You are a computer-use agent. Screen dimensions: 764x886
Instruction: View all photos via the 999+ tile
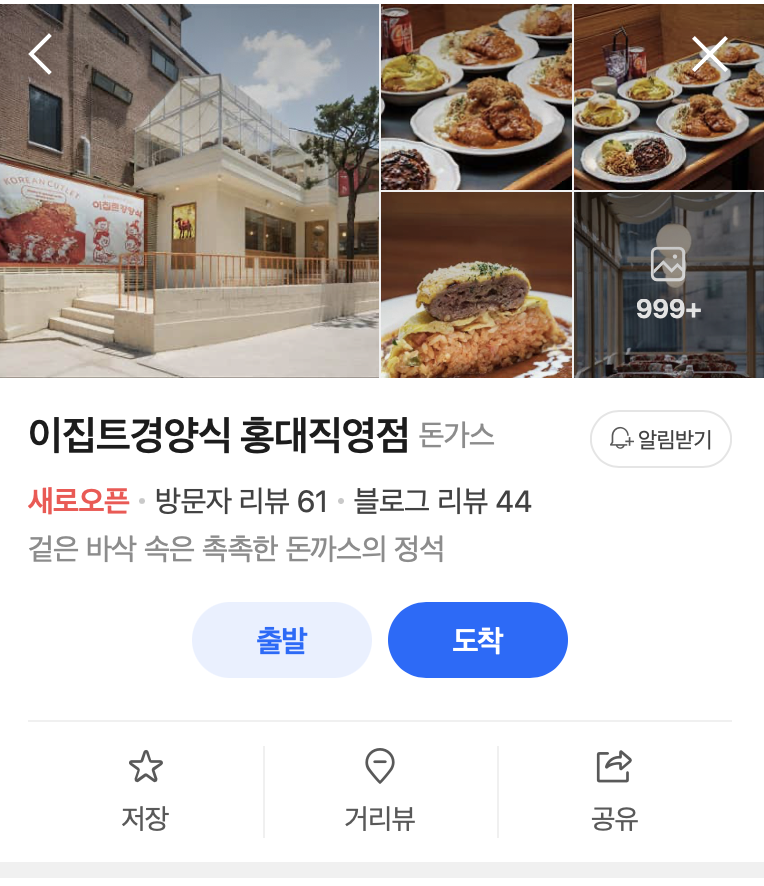668,286
